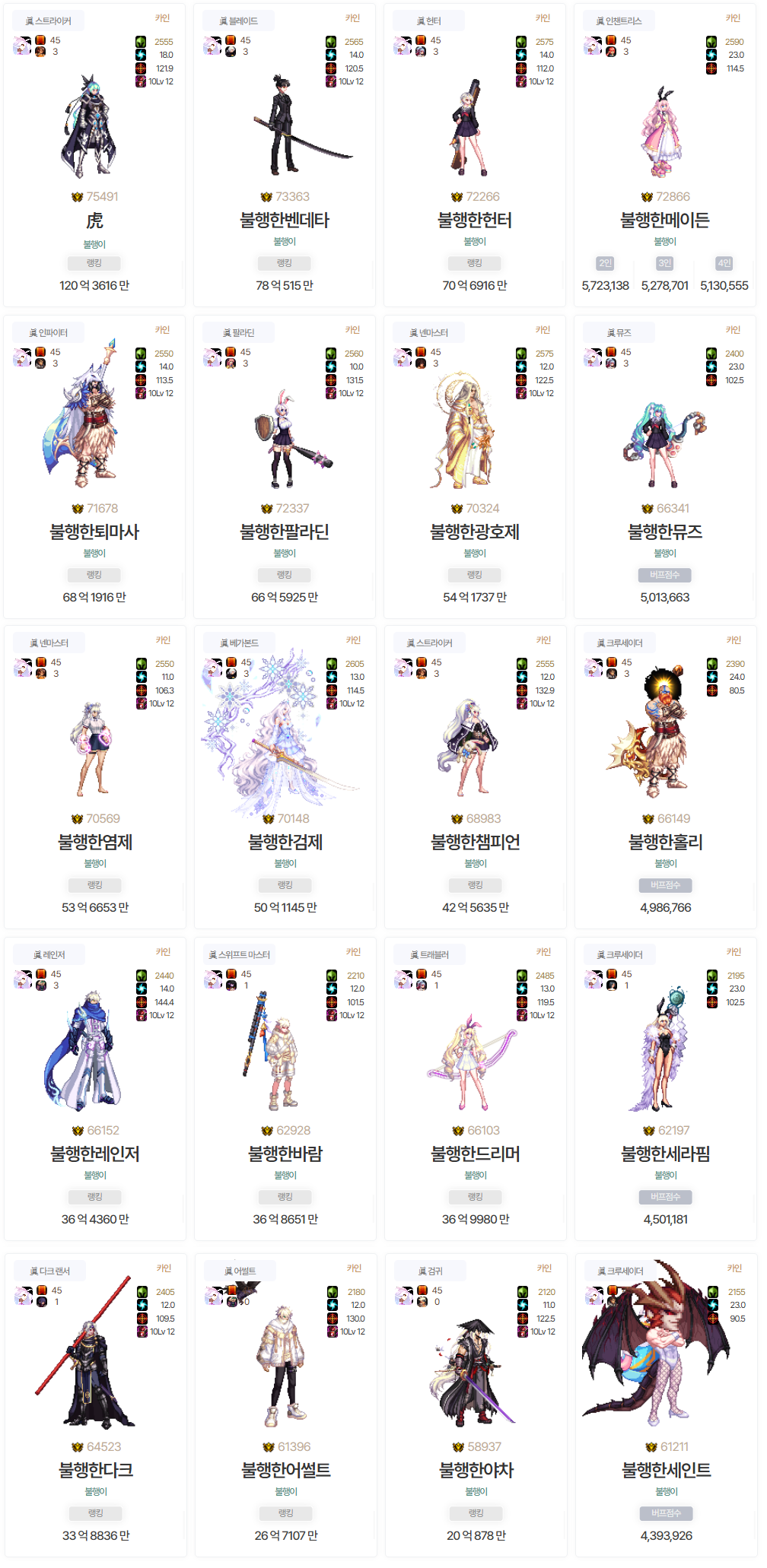Screen dimensions: 767x1568
Task: Open the 불행한레인저 character card
Action: (x=95, y=1154)
